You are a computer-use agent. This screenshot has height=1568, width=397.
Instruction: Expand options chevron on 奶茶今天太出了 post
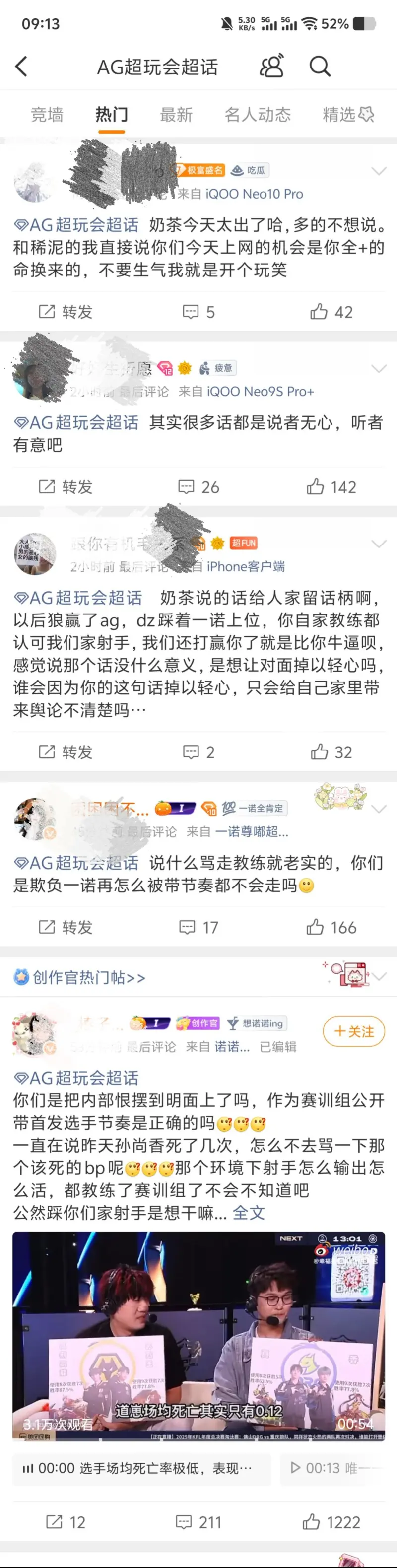point(379,172)
